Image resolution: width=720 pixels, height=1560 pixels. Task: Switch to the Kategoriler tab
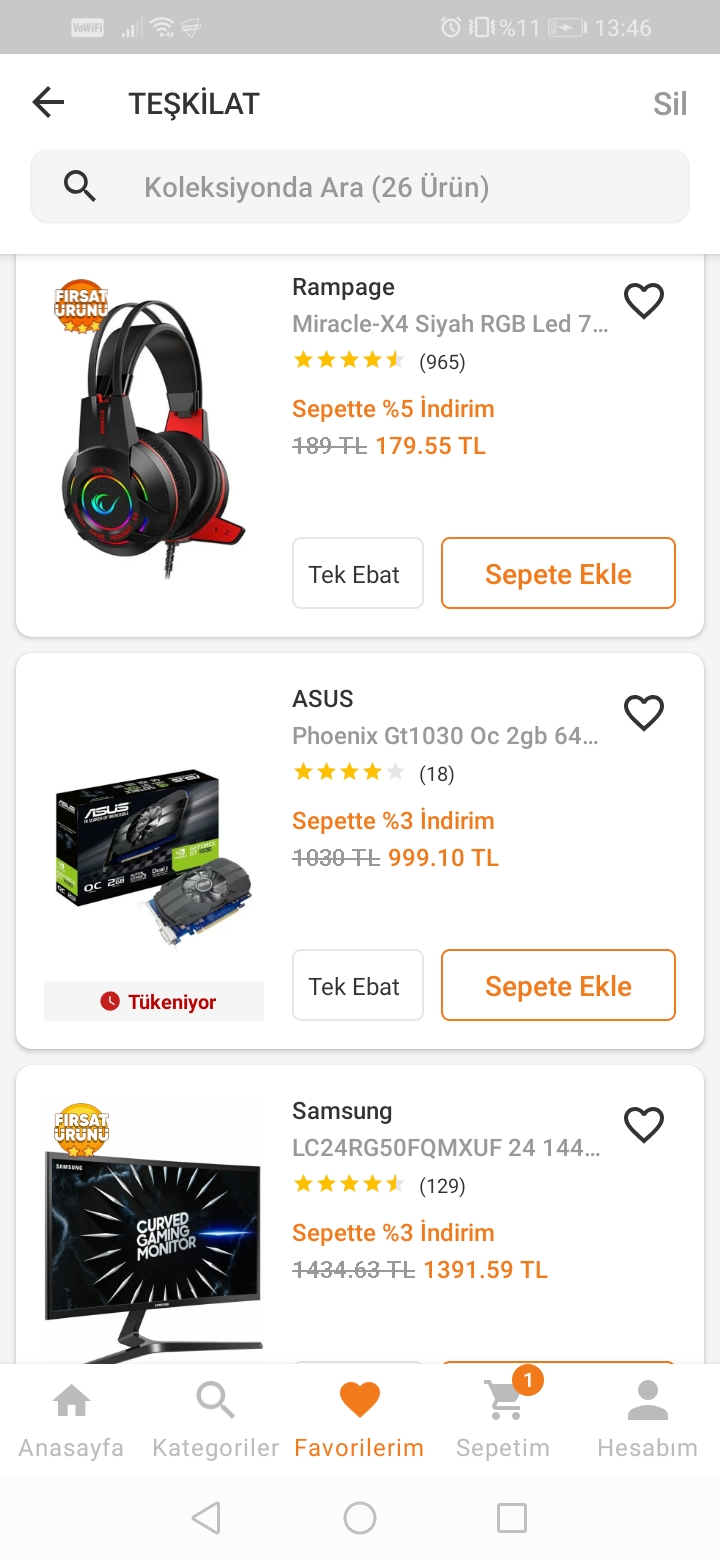[215, 1420]
